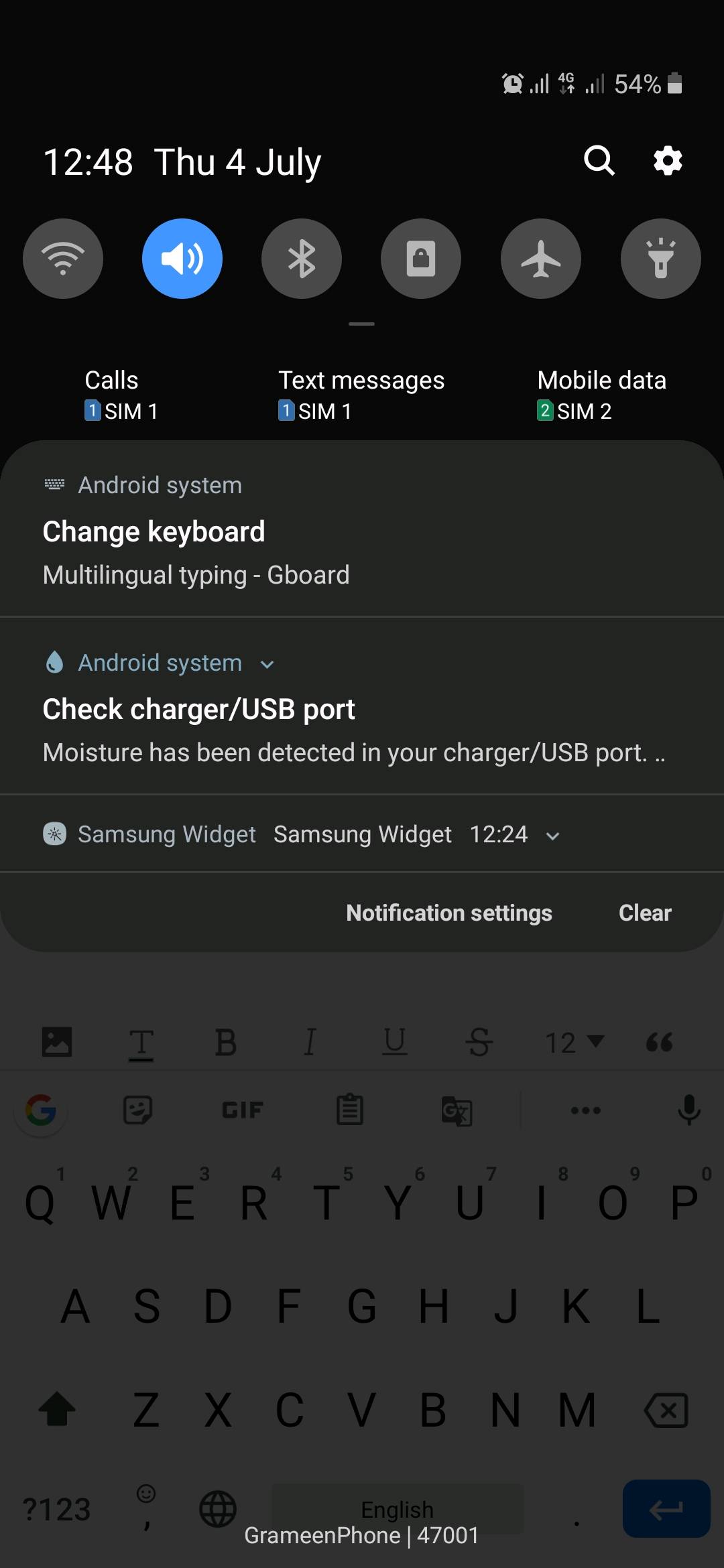Change the SIM for mobile data
The image size is (724, 1568).
pyautogui.click(x=601, y=395)
